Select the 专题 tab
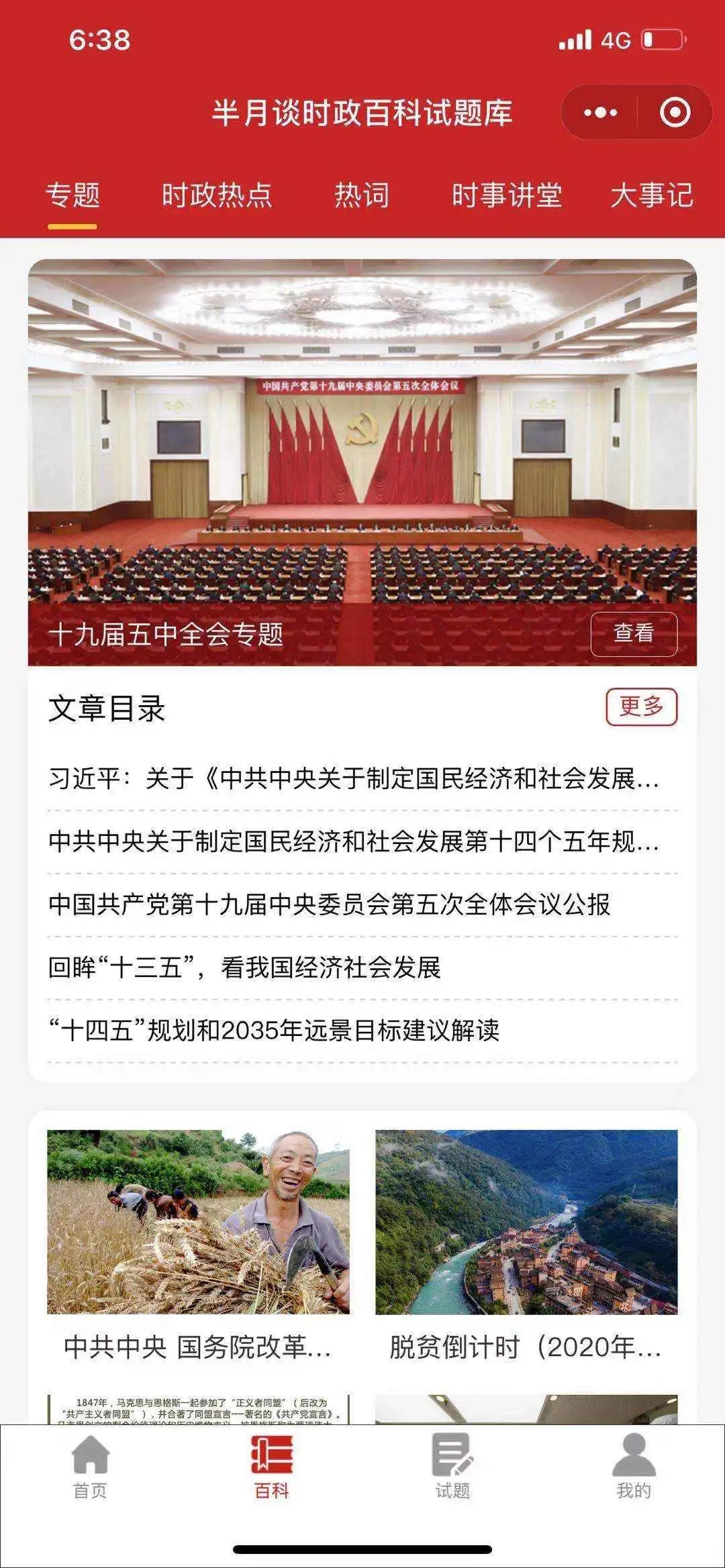Image resolution: width=725 pixels, height=1568 pixels. [x=72, y=195]
